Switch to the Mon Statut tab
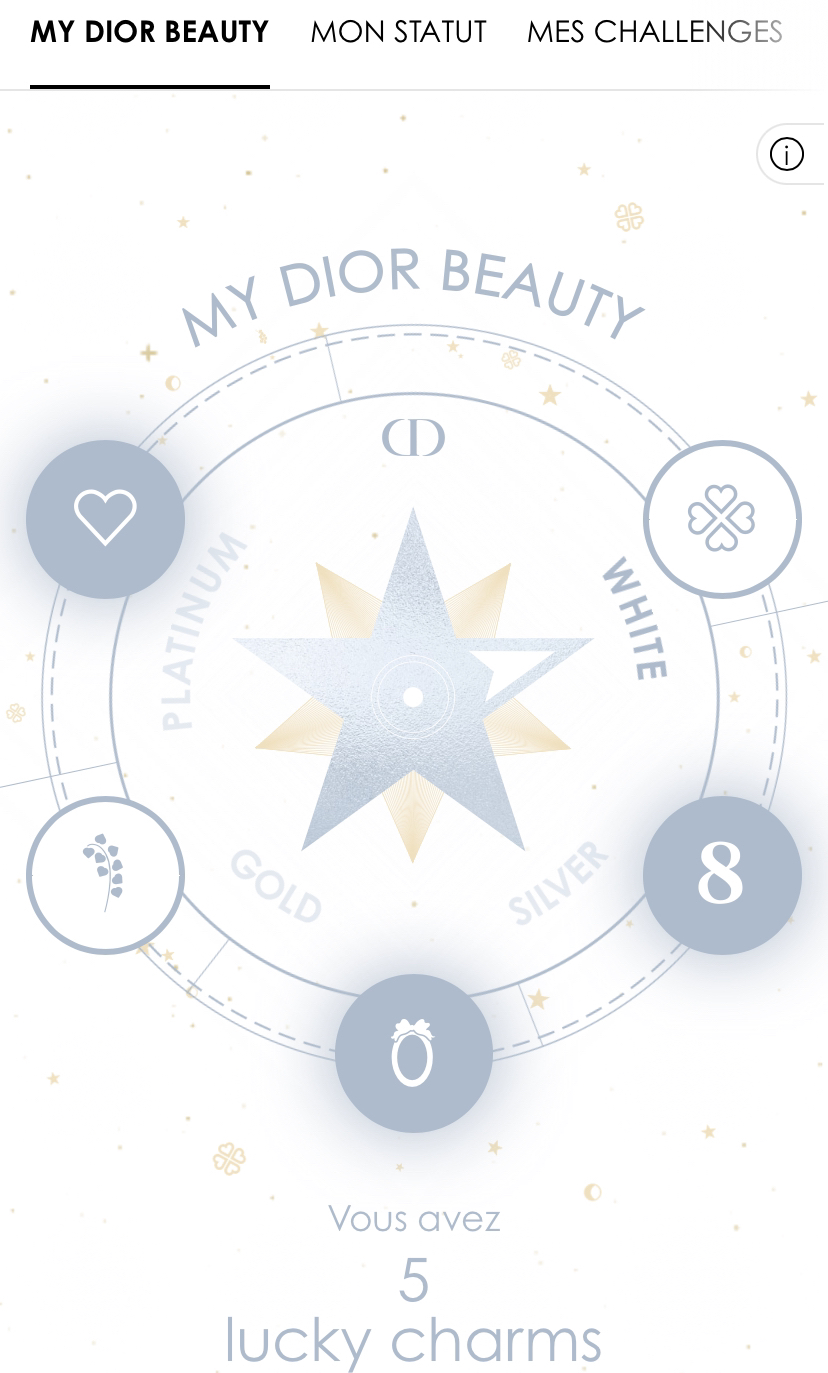This screenshot has width=828, height=1373. (398, 32)
